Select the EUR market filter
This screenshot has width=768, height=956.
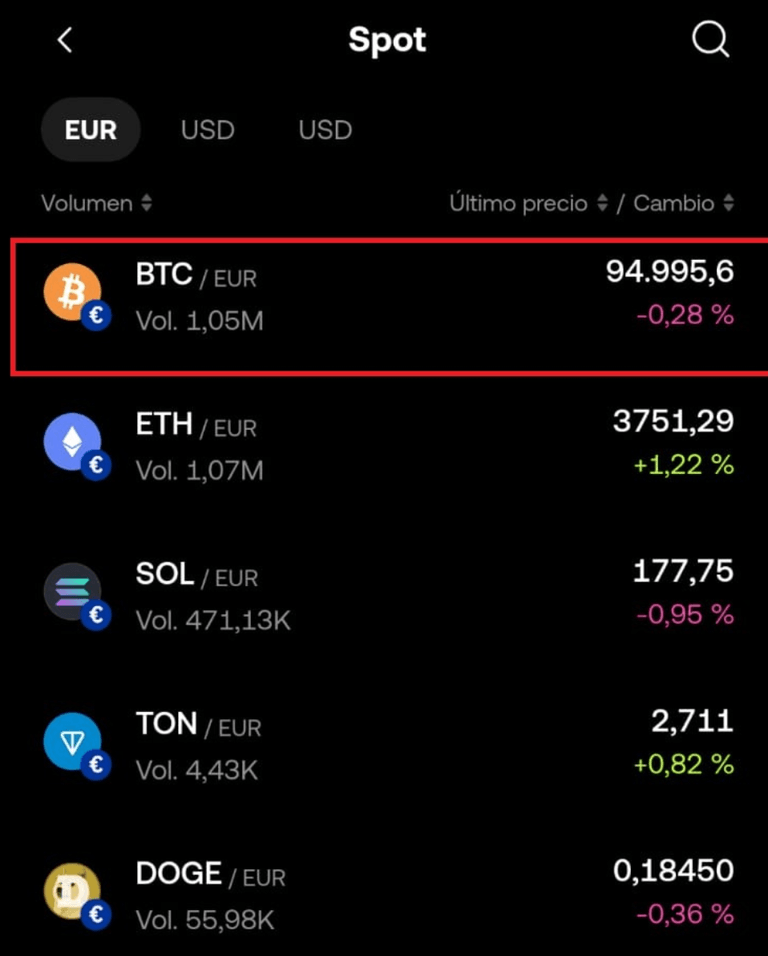point(90,130)
